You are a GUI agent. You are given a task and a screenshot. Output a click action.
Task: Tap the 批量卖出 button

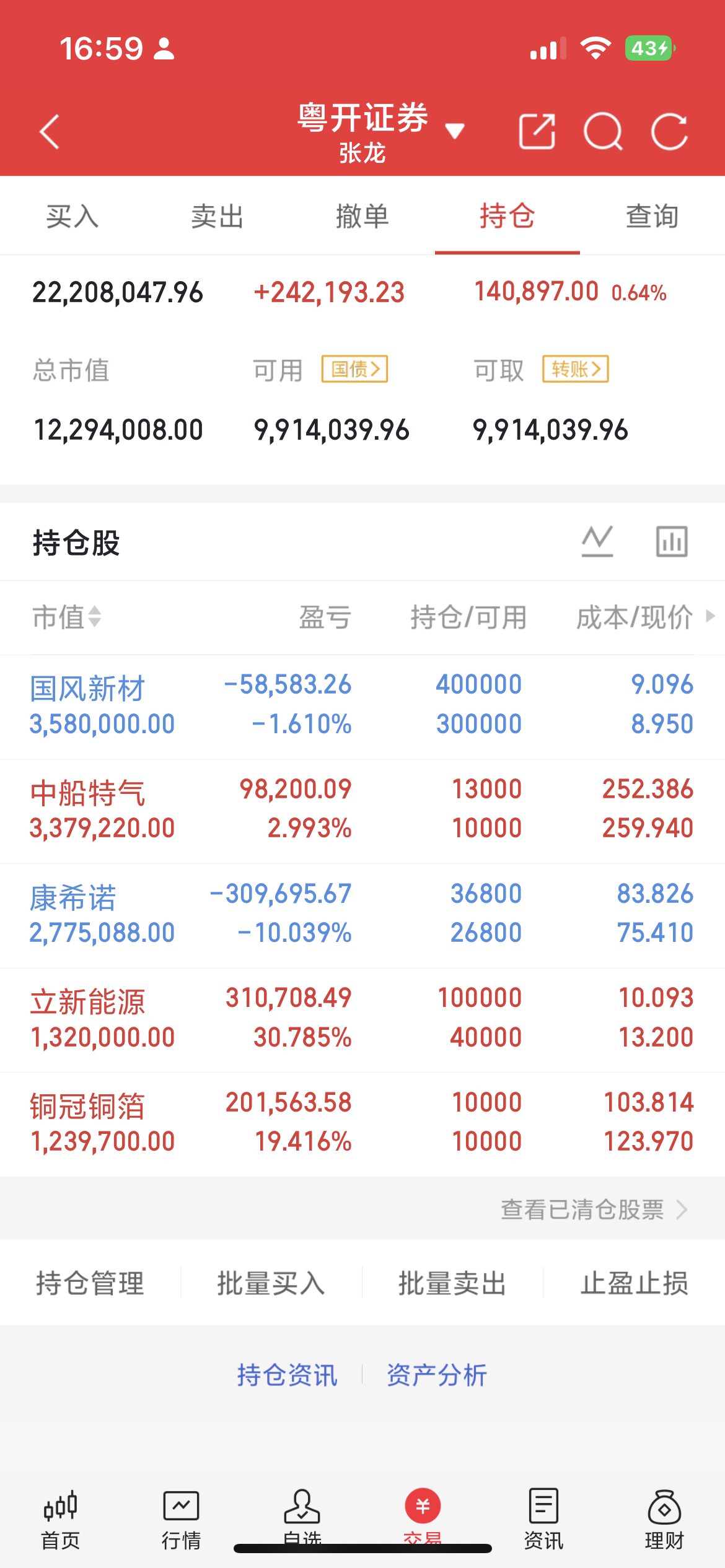[452, 1283]
